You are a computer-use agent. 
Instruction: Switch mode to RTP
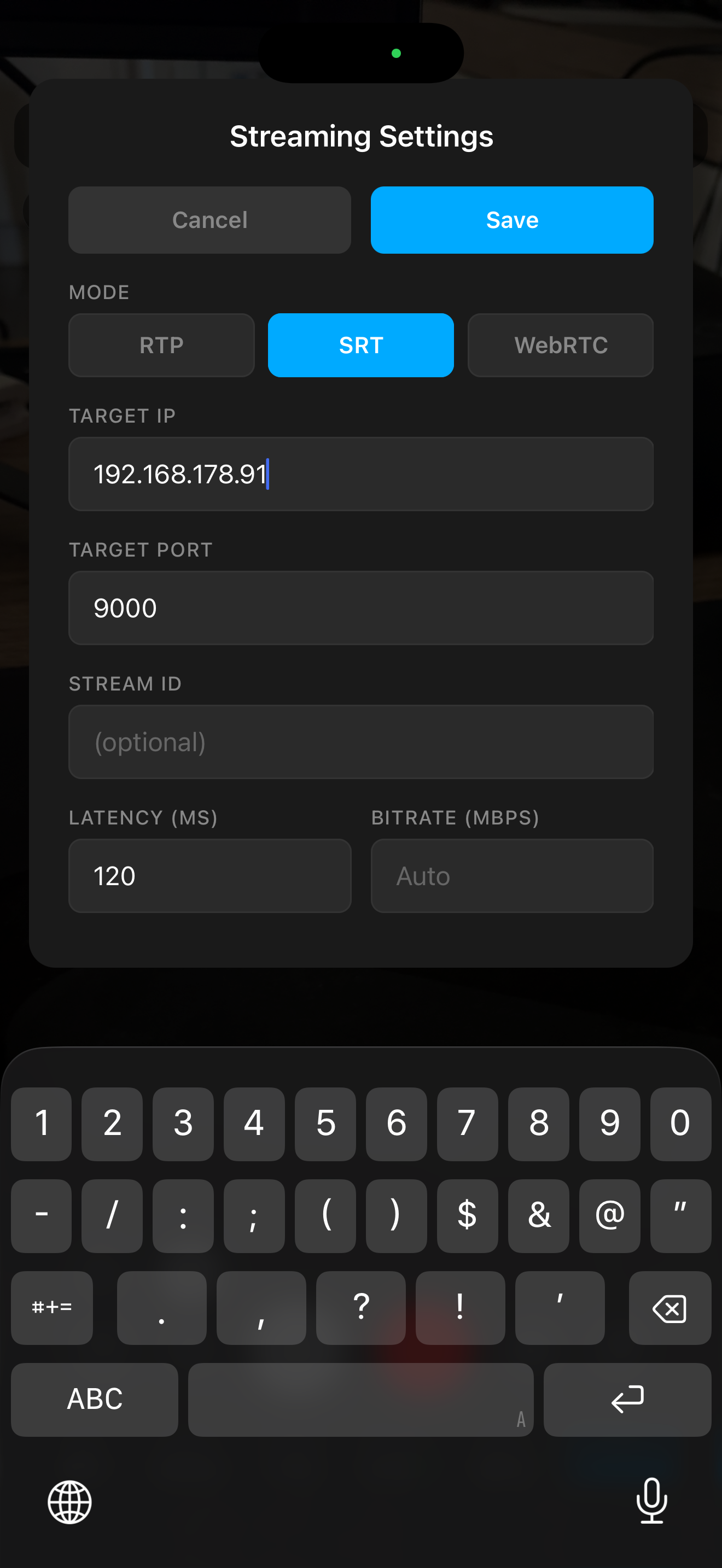click(x=161, y=345)
